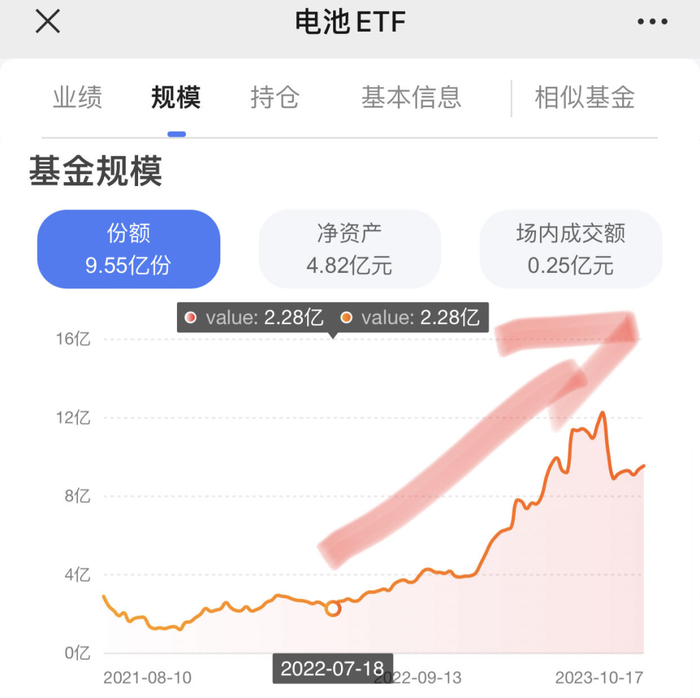Select the 份额 9.55亿份 chip
The image size is (700, 698).
tap(129, 249)
